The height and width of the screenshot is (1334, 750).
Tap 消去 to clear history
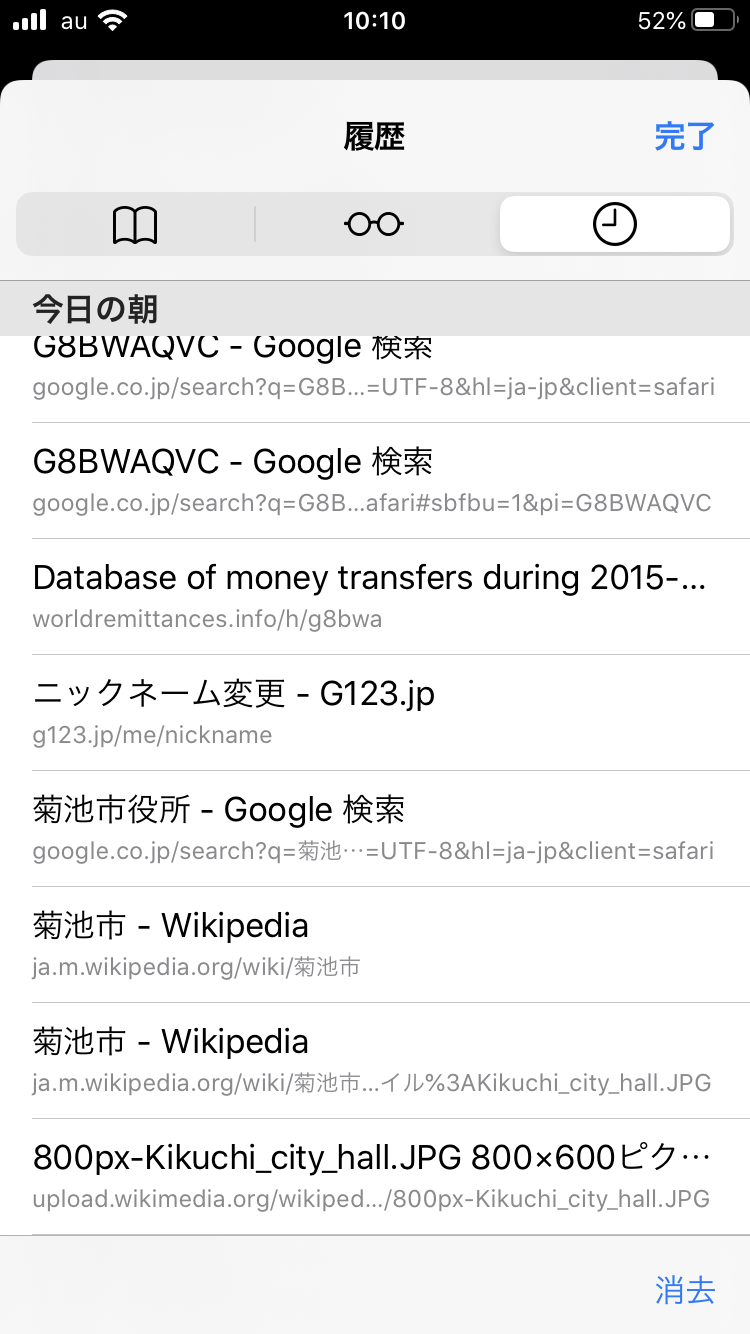point(685,1290)
